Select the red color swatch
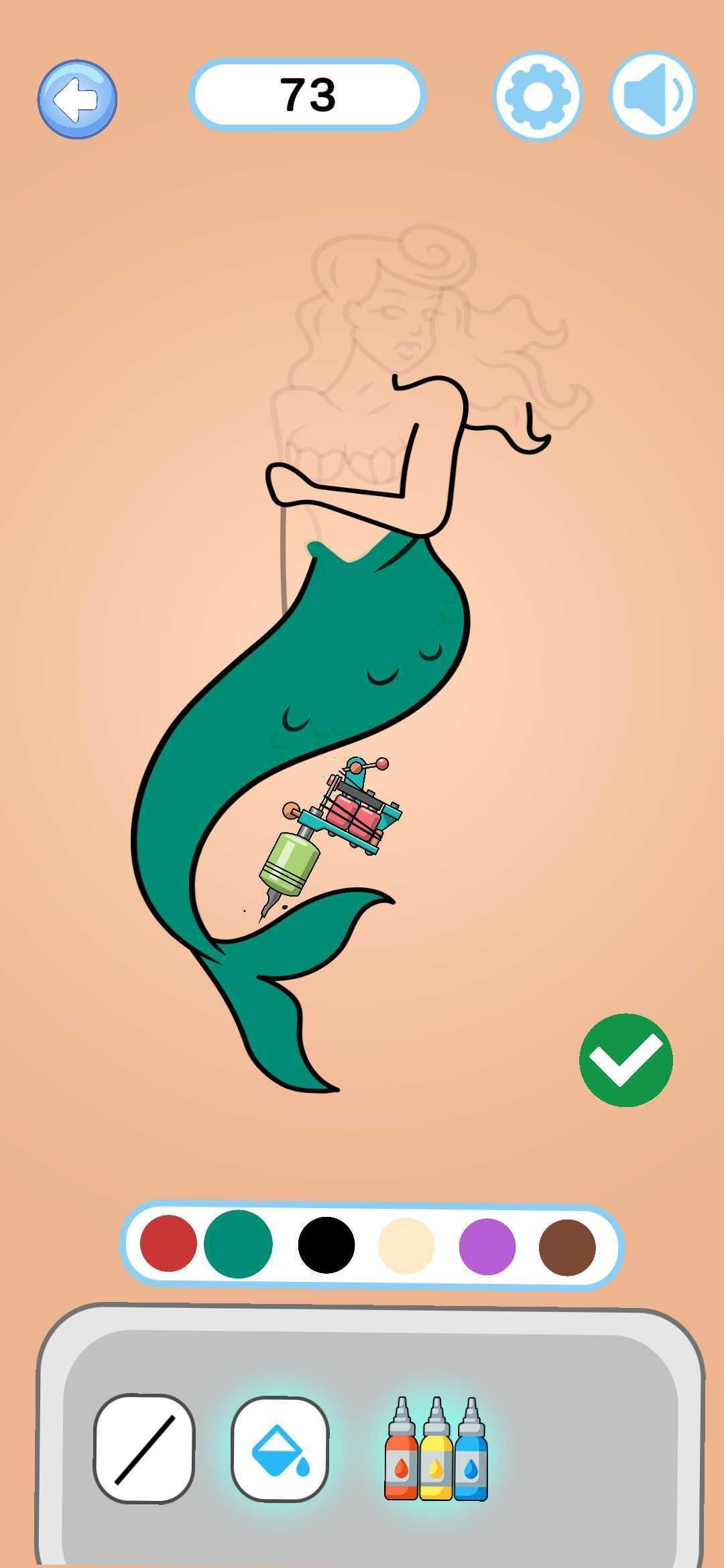The width and height of the screenshot is (724, 1568). (168, 1244)
